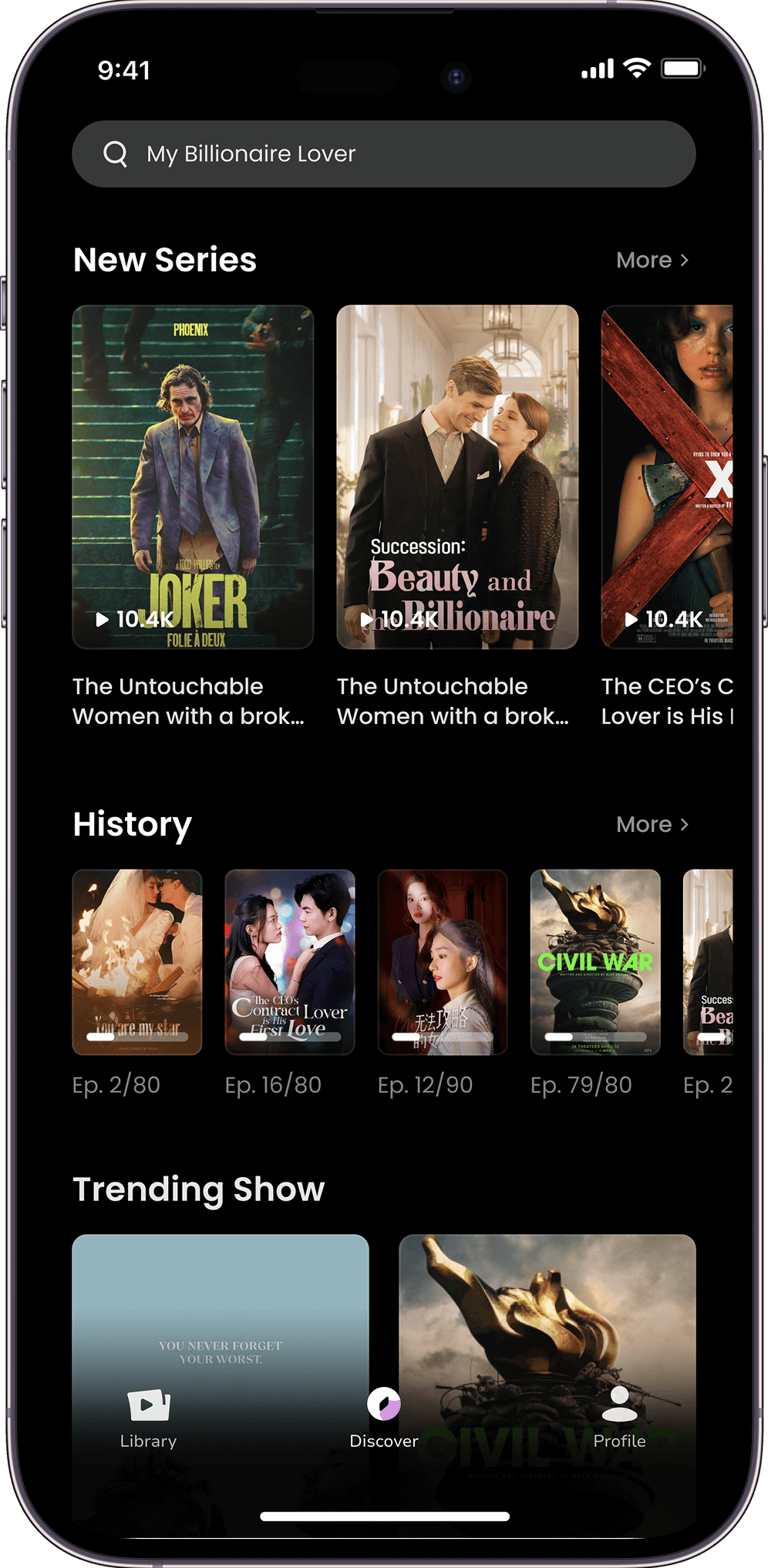The image size is (768, 1568).
Task: Resume Civil War at Ep. 79/80
Action: pos(595,962)
